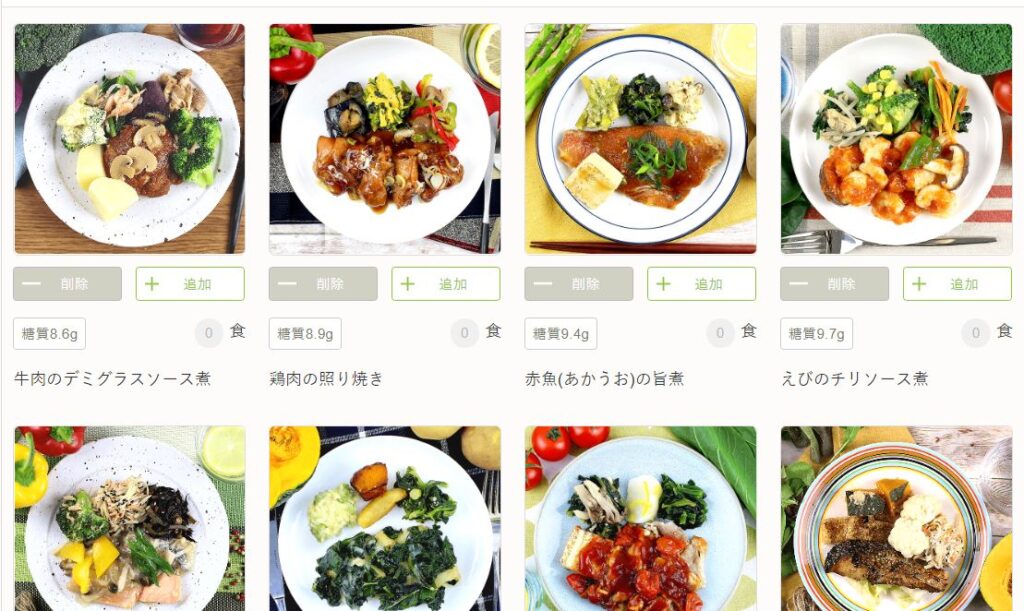Add 牛肉のデミグラスソース煮 to the order
1024x611 pixels.
[190, 284]
